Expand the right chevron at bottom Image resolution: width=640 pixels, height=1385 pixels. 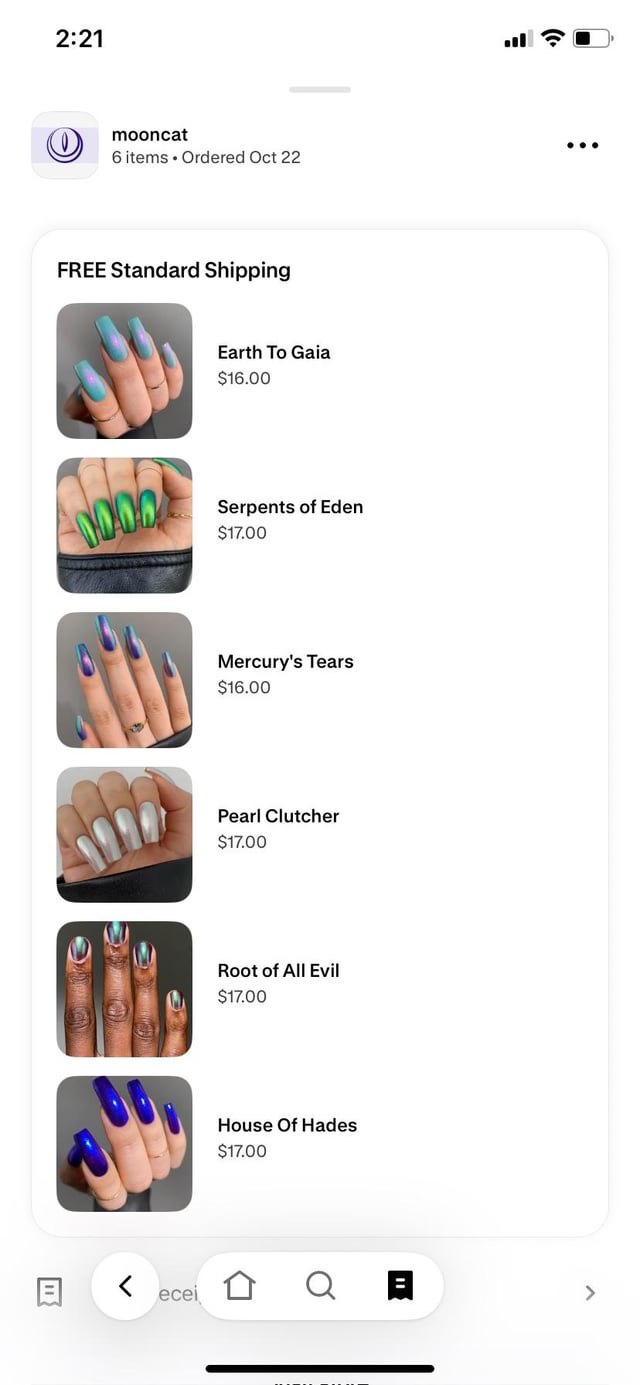(x=590, y=1292)
